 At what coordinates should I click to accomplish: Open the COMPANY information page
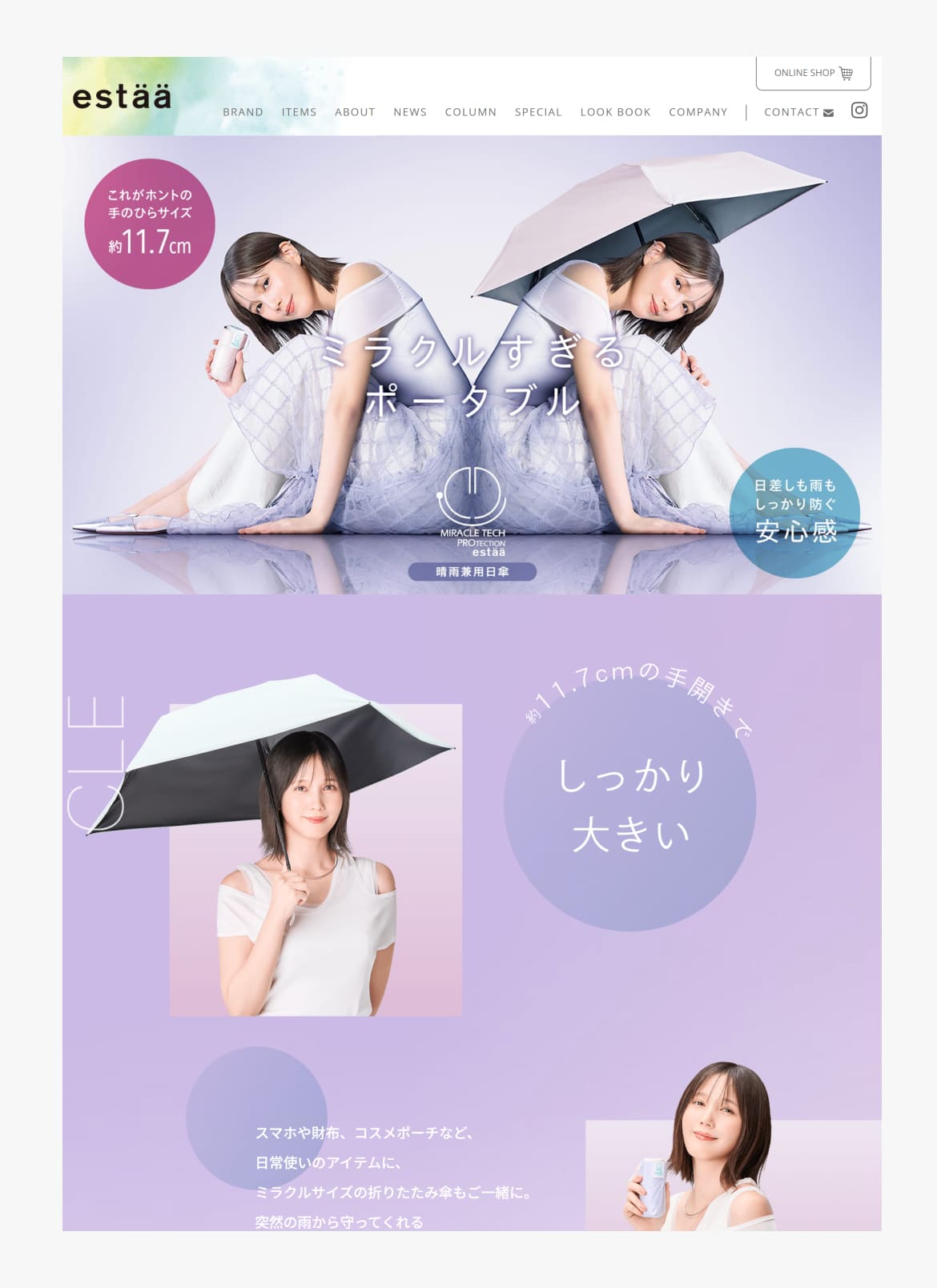tap(698, 112)
